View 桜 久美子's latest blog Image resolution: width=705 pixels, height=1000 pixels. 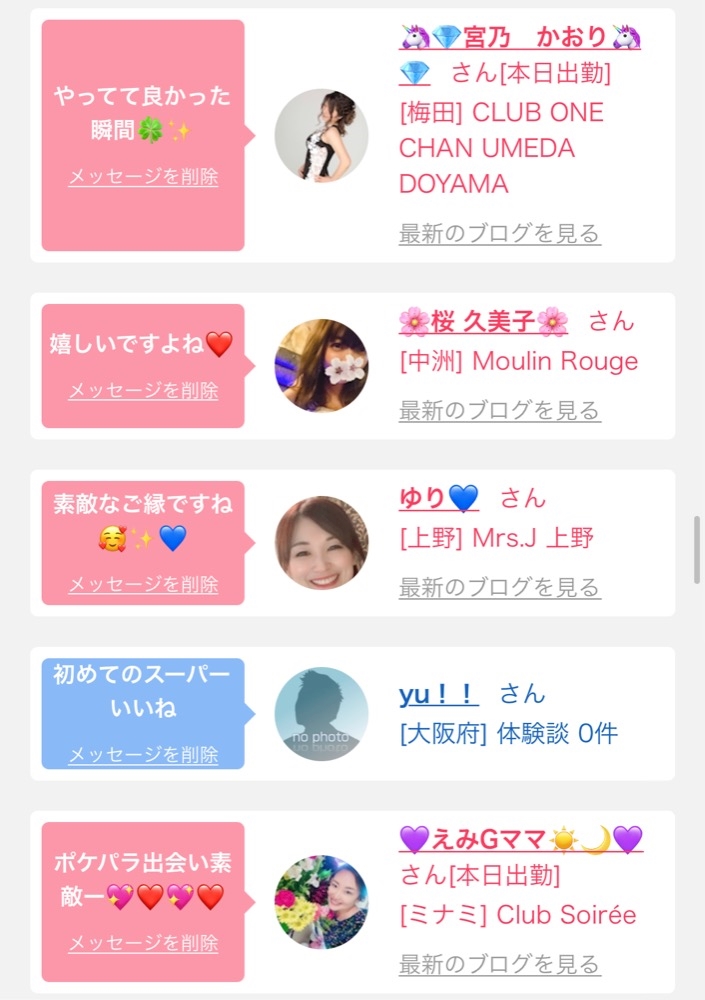coord(500,410)
